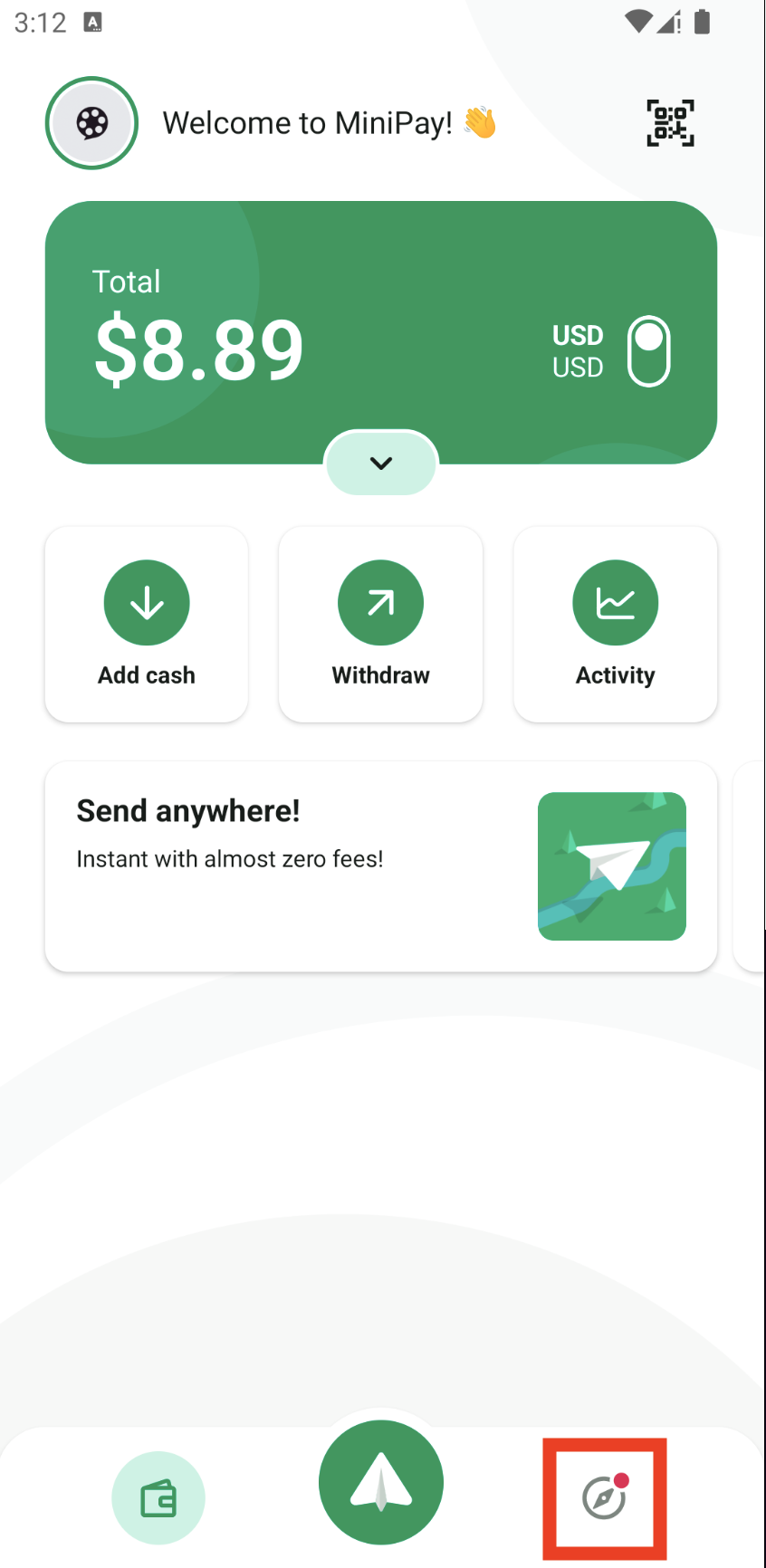This screenshot has height=1568, width=766.
Task: Select the Add cash icon
Action: pyautogui.click(x=146, y=601)
